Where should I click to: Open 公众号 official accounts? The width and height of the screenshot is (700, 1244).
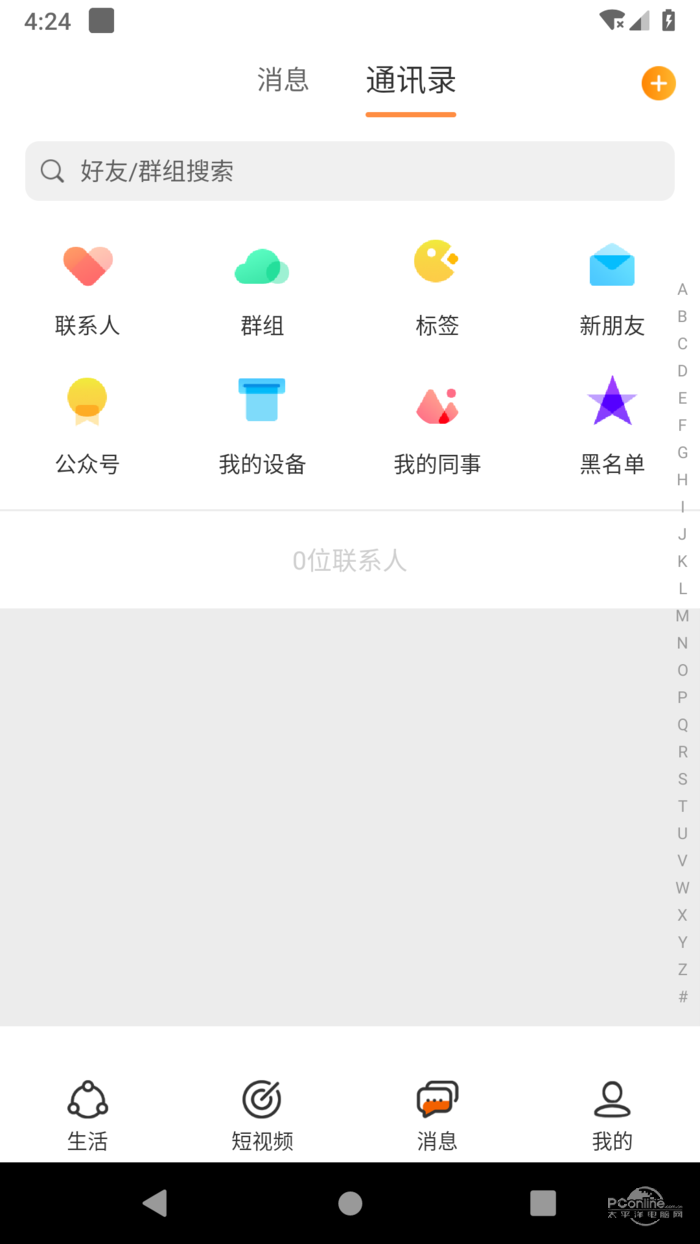point(88,426)
